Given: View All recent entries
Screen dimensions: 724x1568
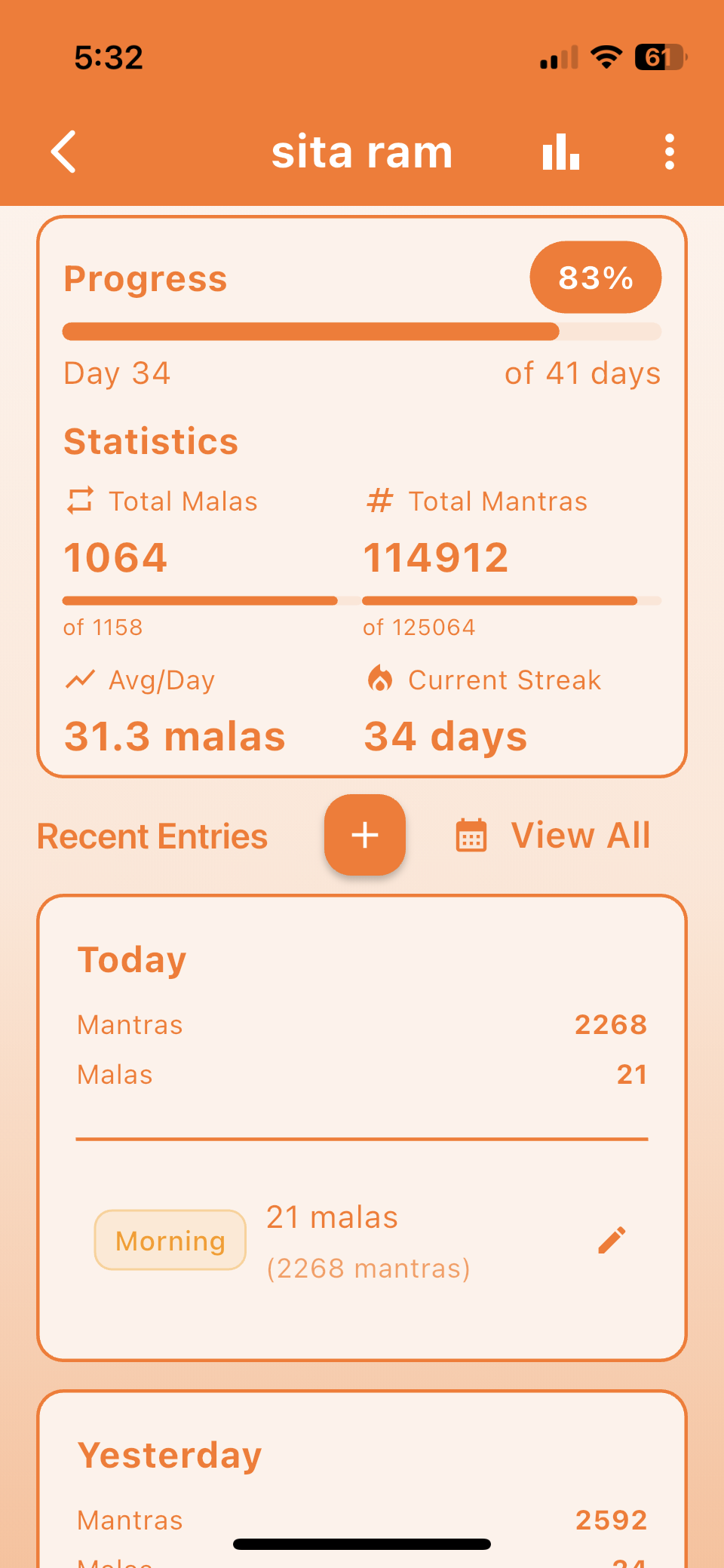Looking at the screenshot, I should [x=554, y=836].
